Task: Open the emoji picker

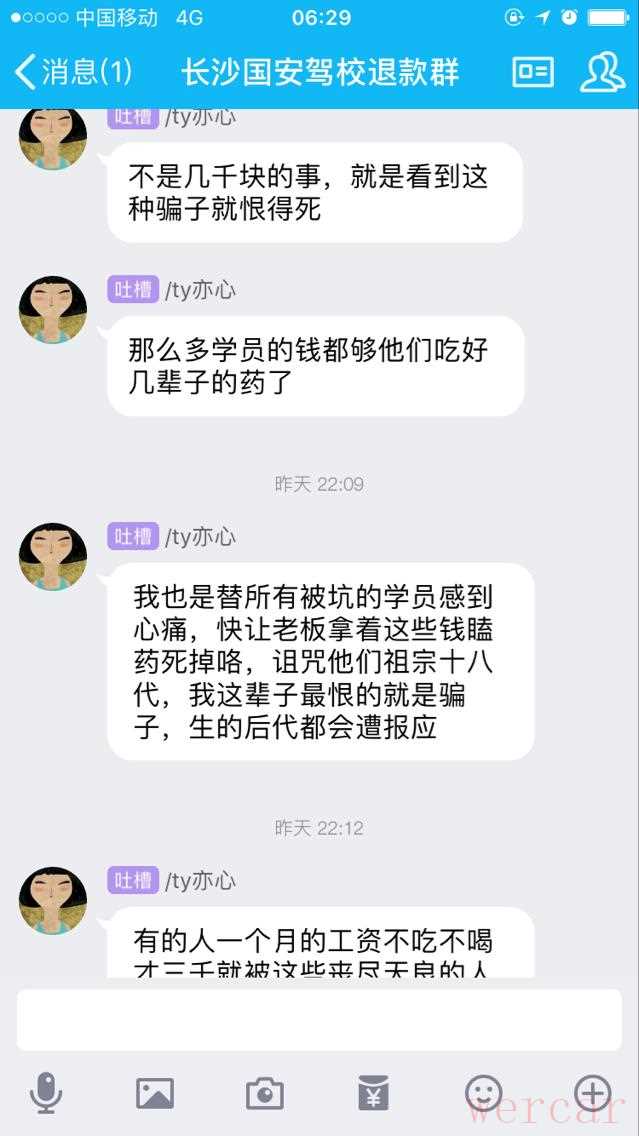Action: 484,1093
